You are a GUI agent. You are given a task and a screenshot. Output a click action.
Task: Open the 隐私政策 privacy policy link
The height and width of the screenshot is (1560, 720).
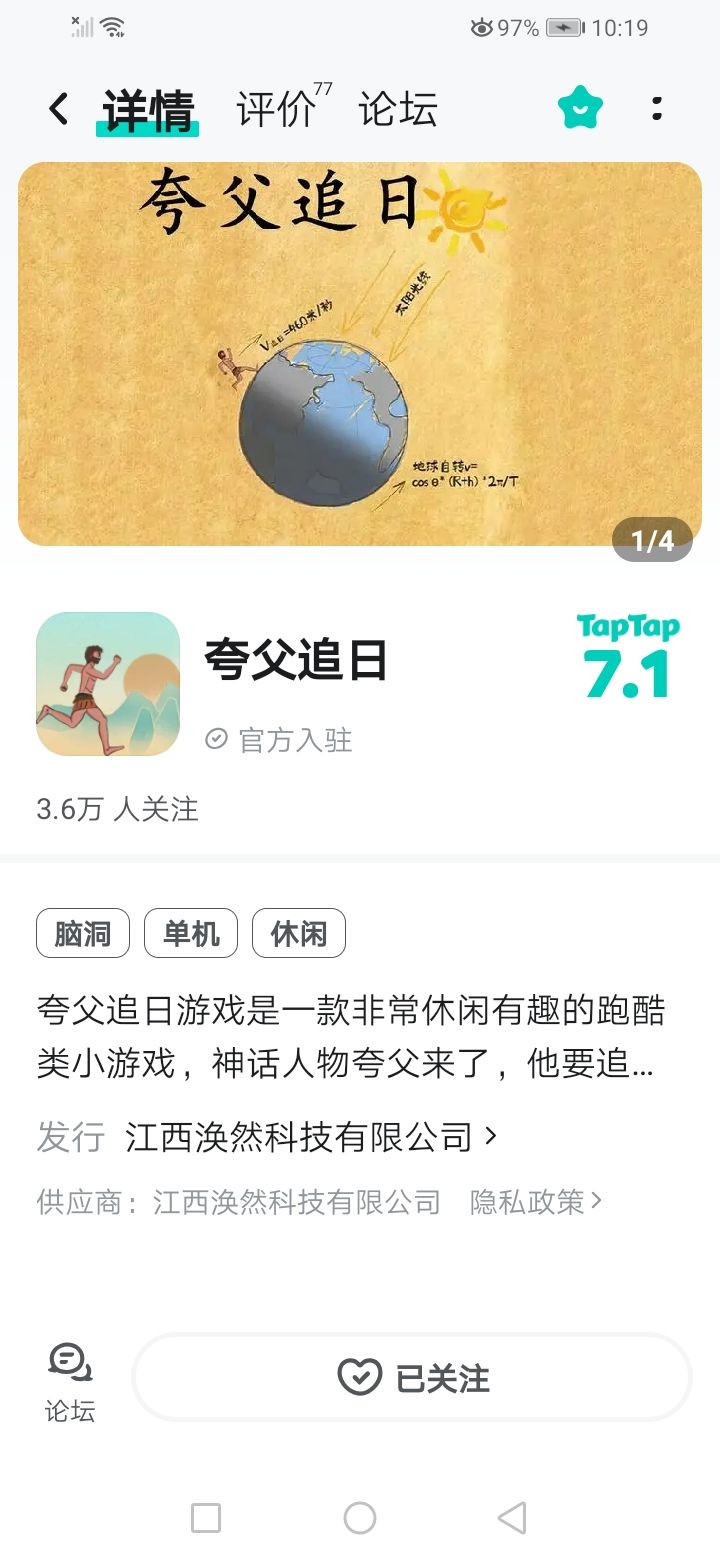(x=527, y=1203)
